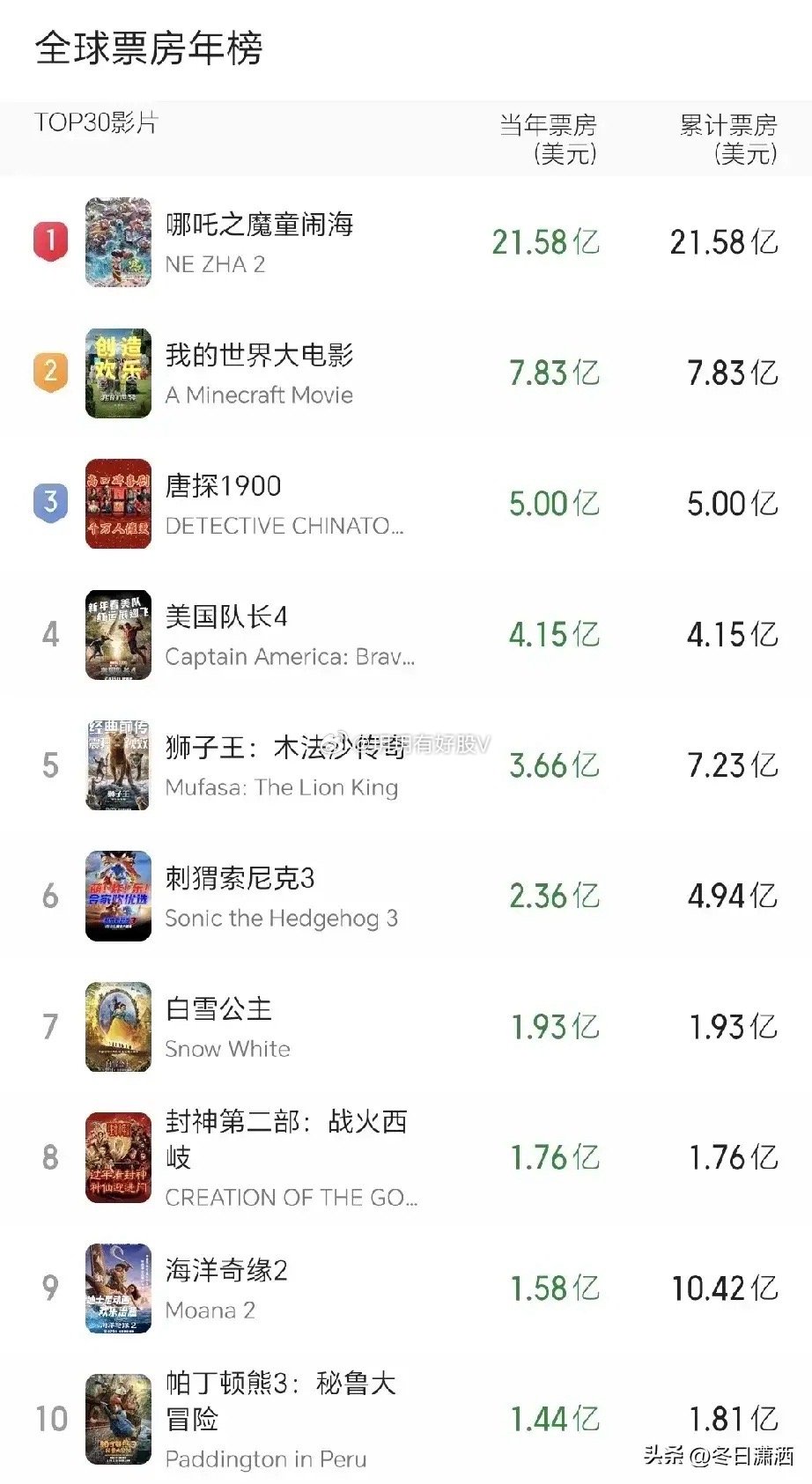This screenshot has height=1484, width=812.
Task: Open the Moana 2 movie poster
Action: pyautogui.click(x=119, y=1288)
